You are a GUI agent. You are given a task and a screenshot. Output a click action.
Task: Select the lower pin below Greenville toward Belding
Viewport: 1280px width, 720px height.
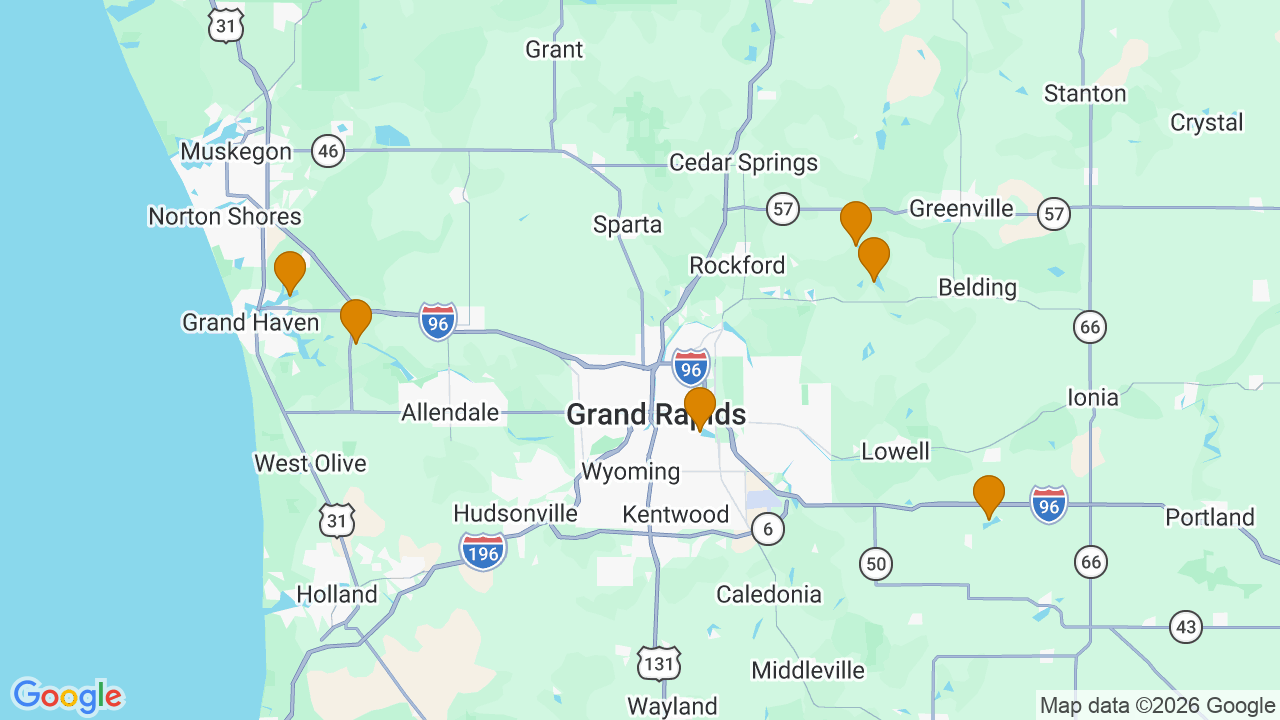pyautogui.click(x=874, y=257)
